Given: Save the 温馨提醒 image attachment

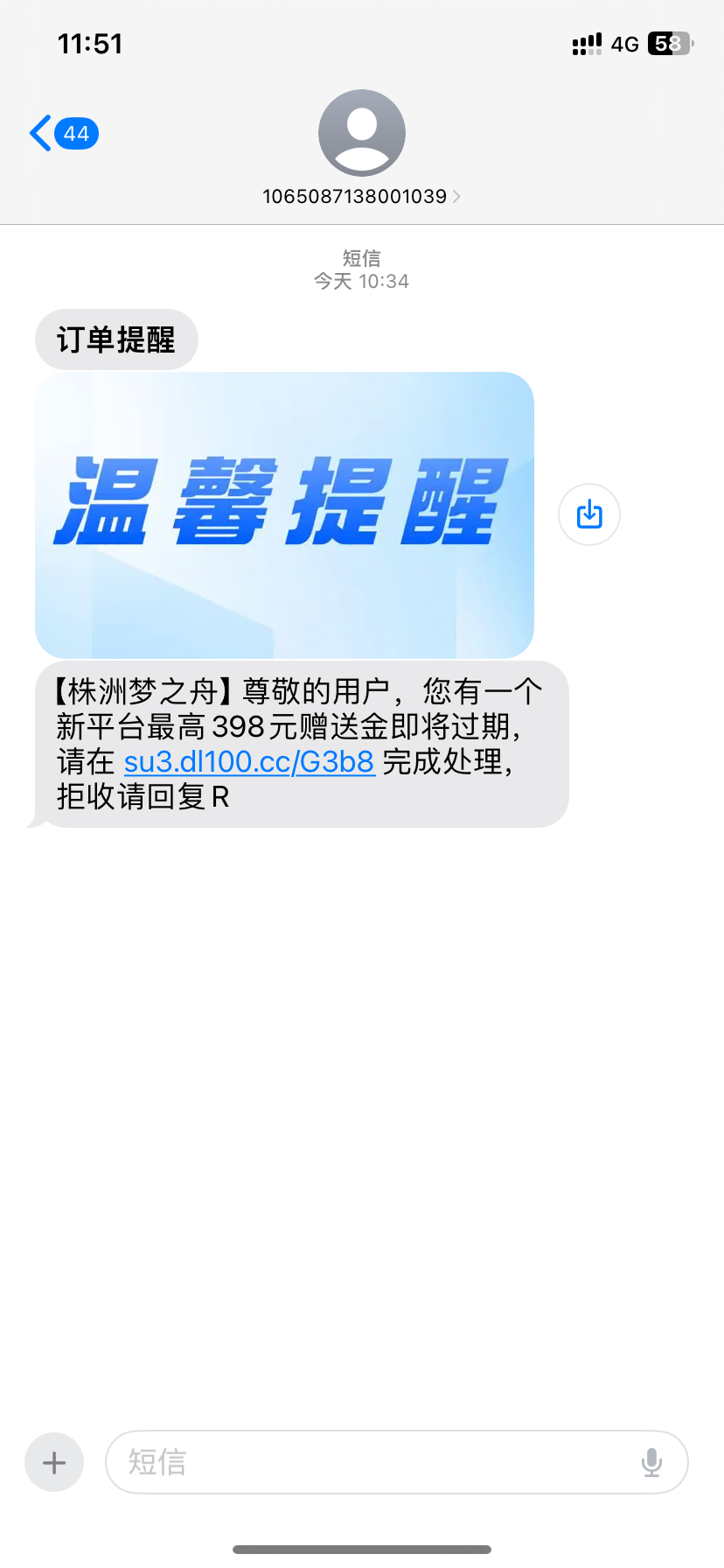Looking at the screenshot, I should tap(589, 514).
